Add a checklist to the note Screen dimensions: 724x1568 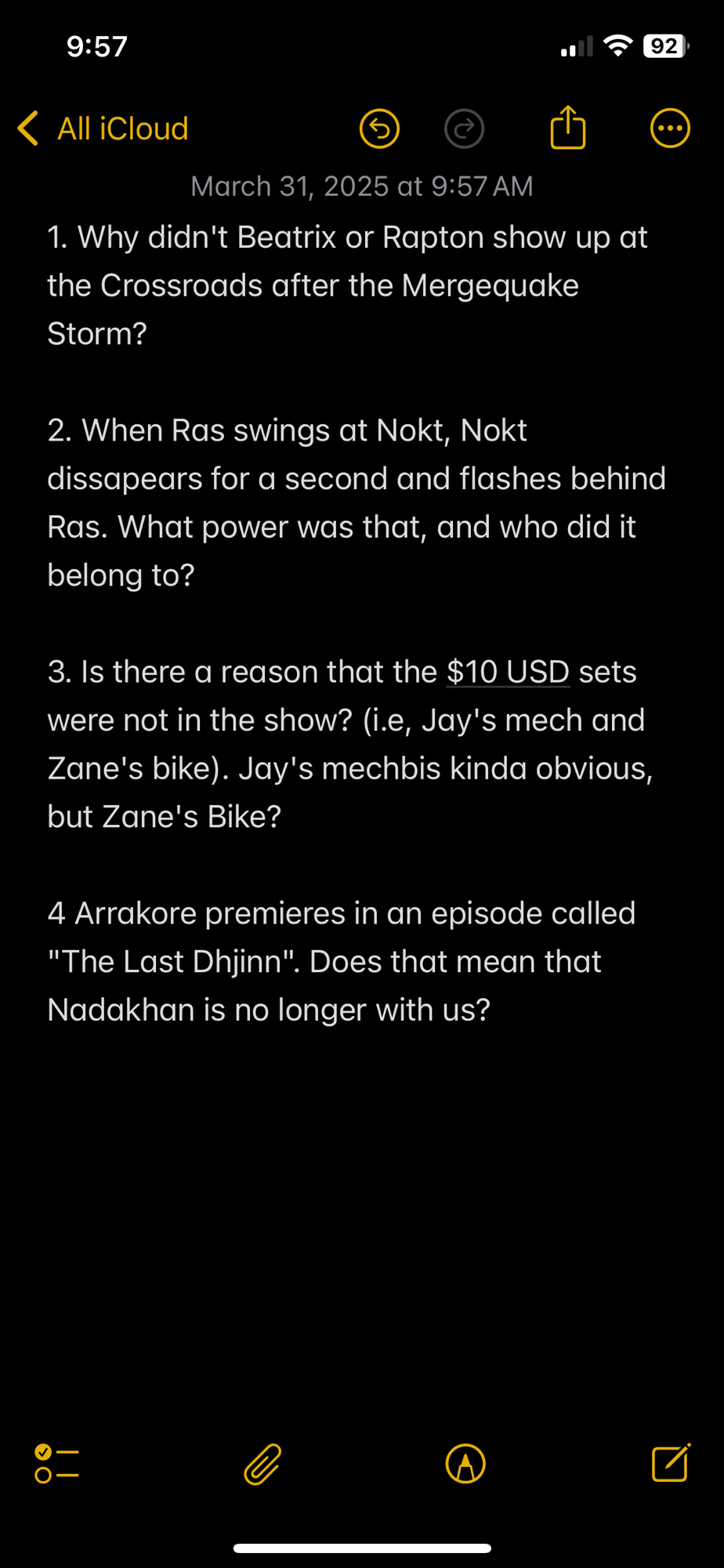[x=57, y=1464]
